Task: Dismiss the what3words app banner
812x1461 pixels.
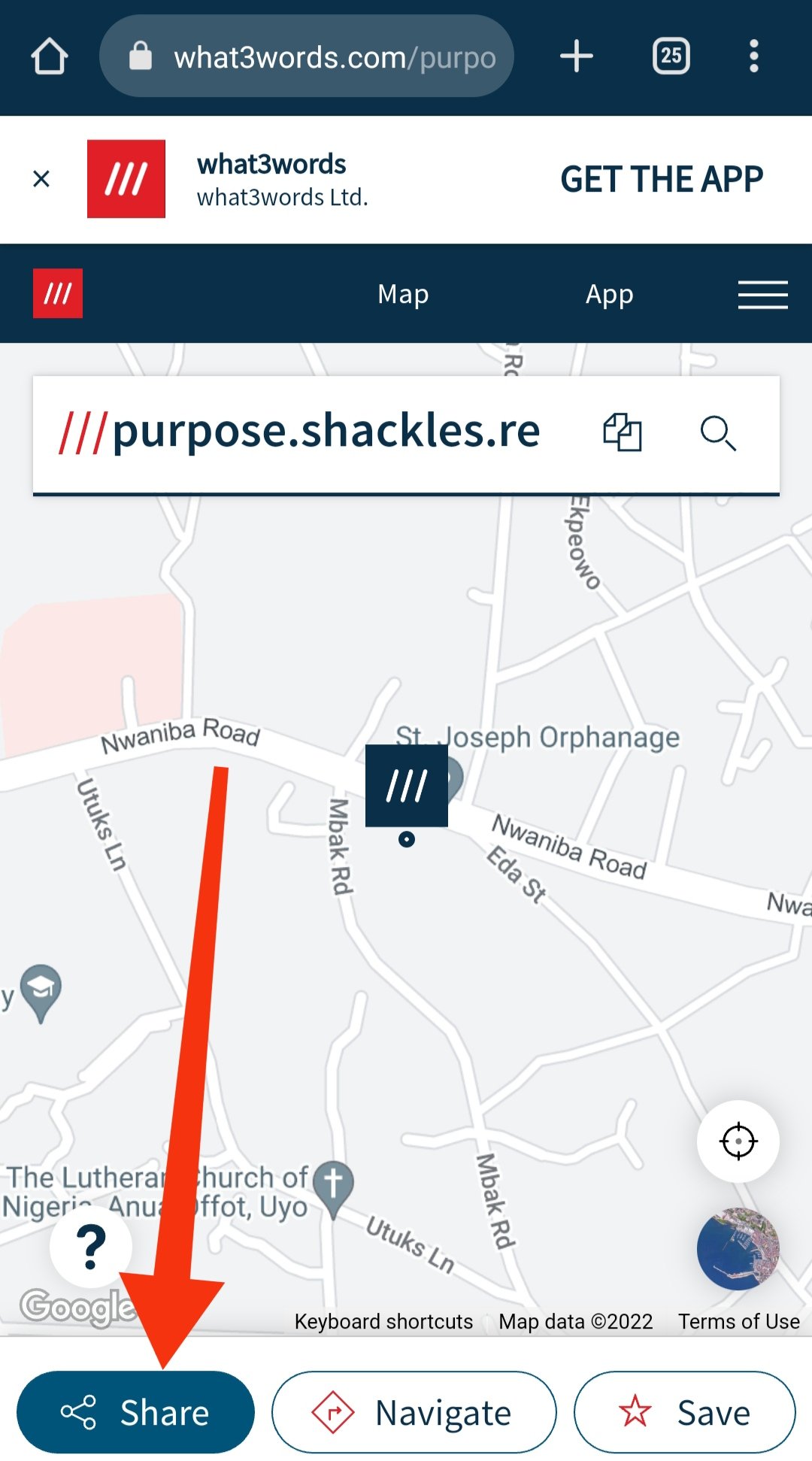Action: pos(41,179)
